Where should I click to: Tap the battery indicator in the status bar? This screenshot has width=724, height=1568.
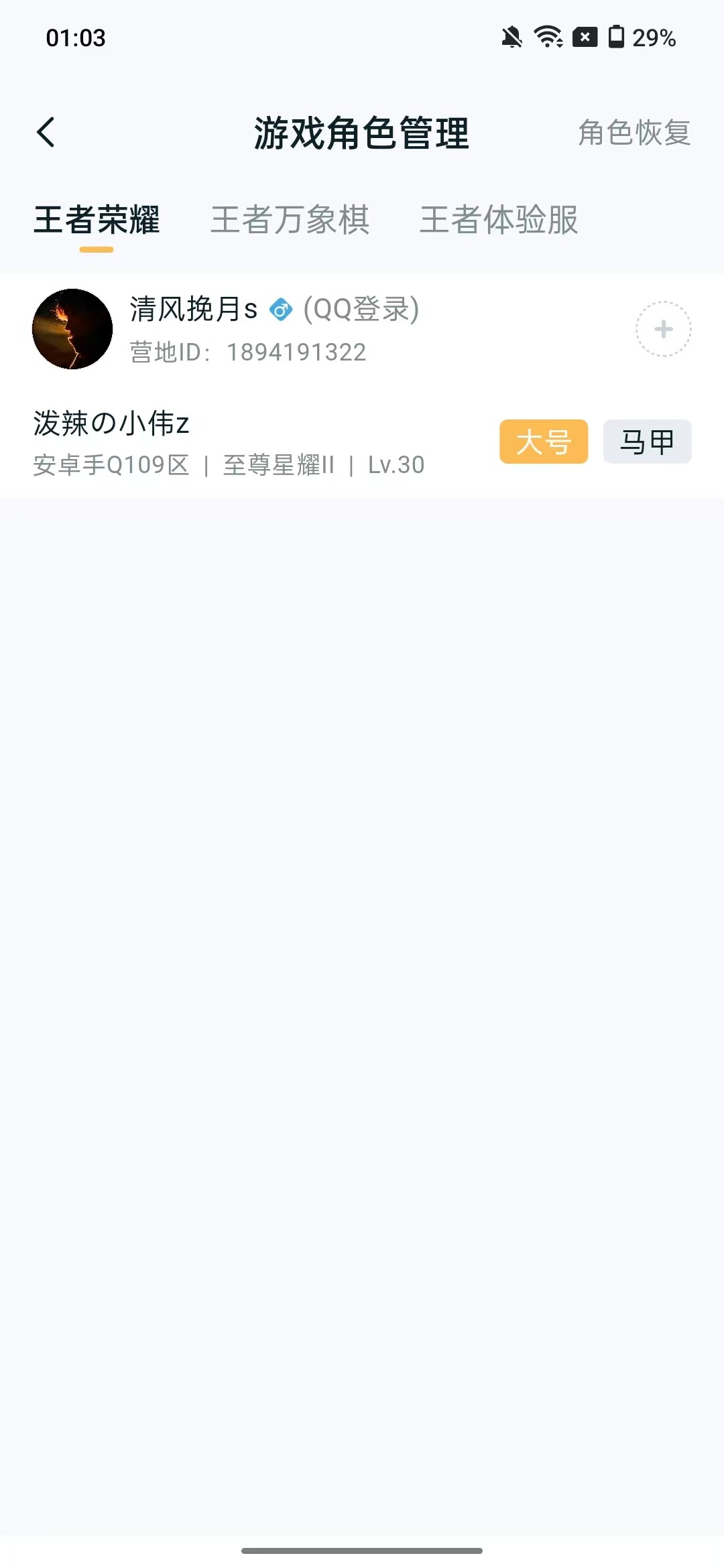pos(617,39)
